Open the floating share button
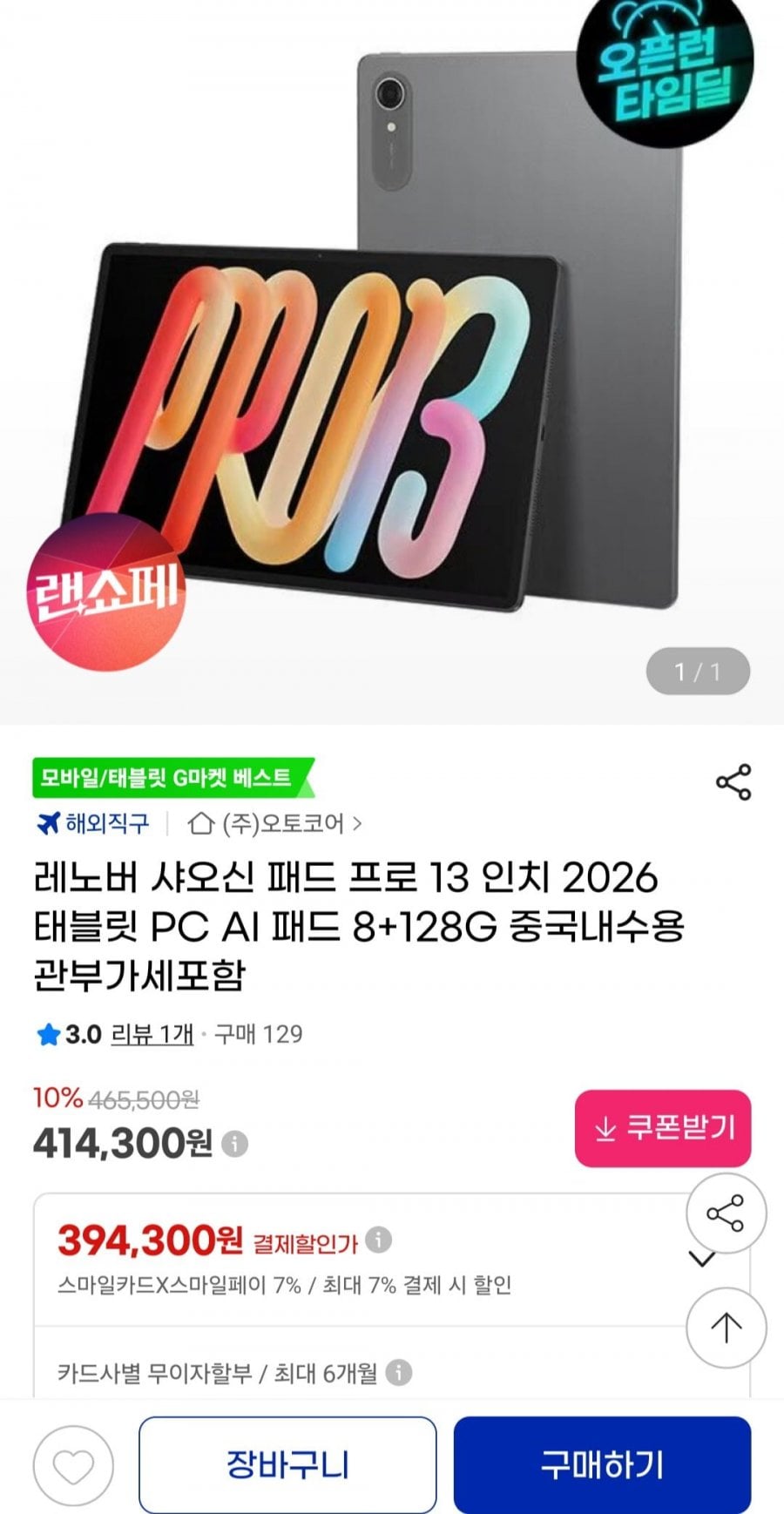The width and height of the screenshot is (784, 1514). coord(726,1213)
